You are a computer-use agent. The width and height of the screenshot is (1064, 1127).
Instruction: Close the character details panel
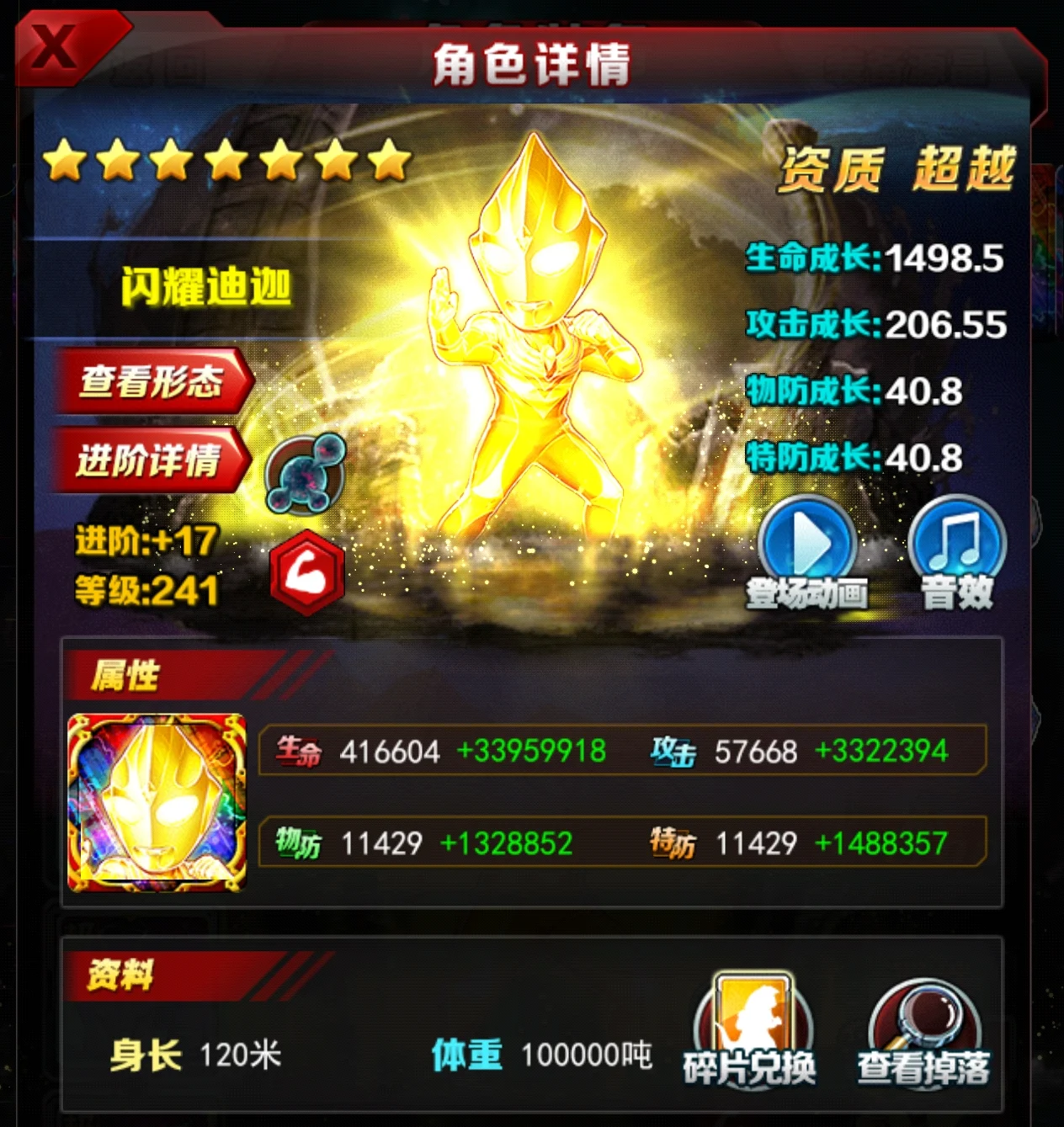56,46
